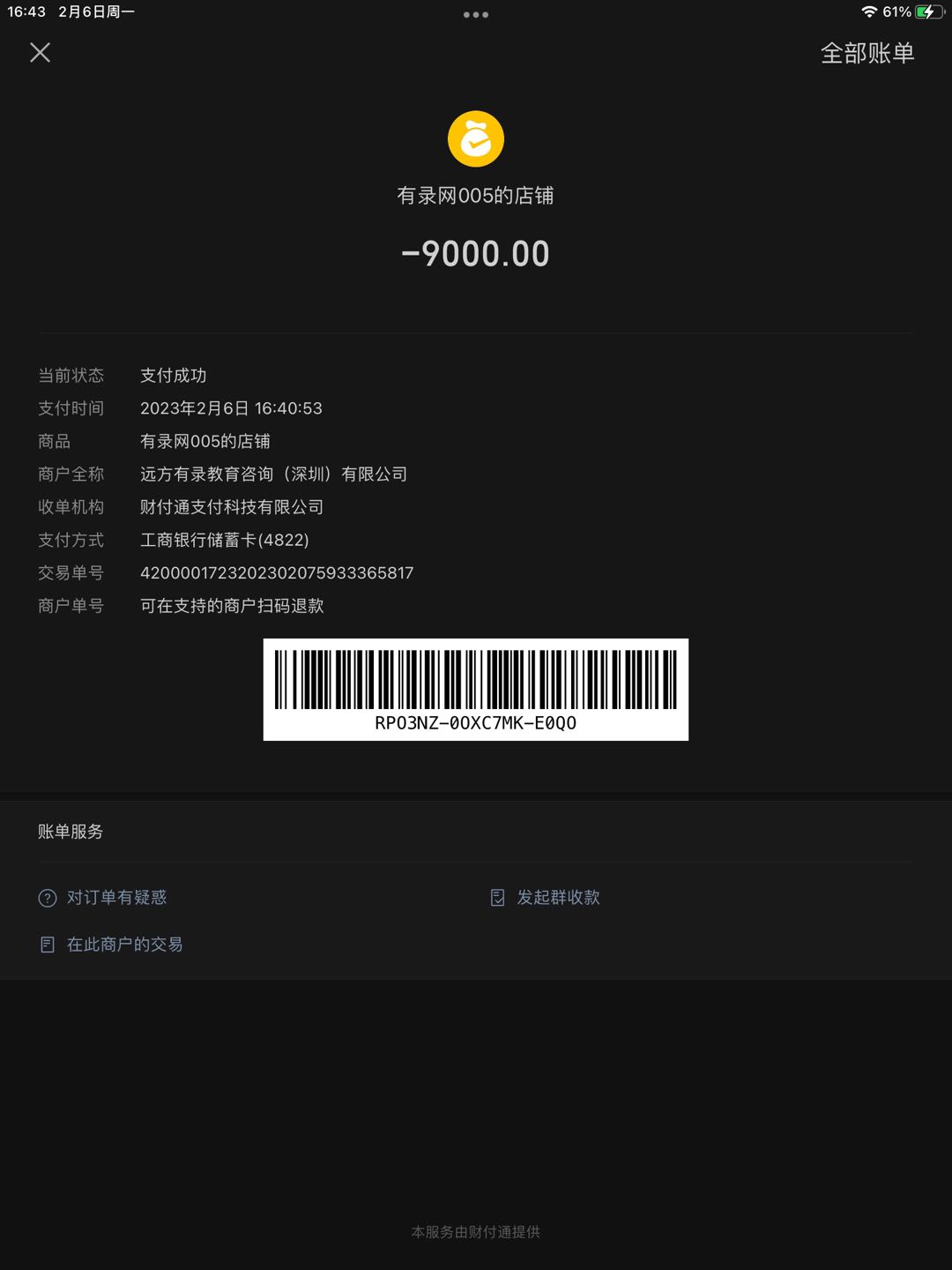This screenshot has height=1270, width=952.
Task: Tap 对订单有疑惑 for order help
Action: click(x=103, y=898)
